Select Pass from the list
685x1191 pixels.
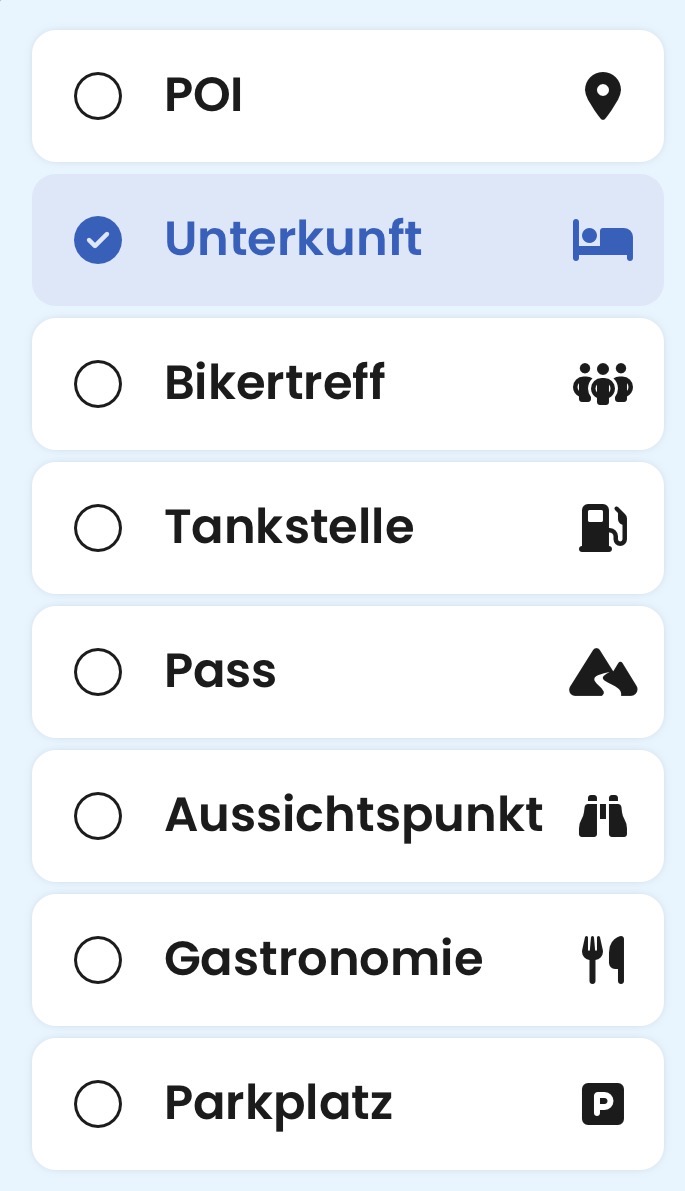coord(98,672)
